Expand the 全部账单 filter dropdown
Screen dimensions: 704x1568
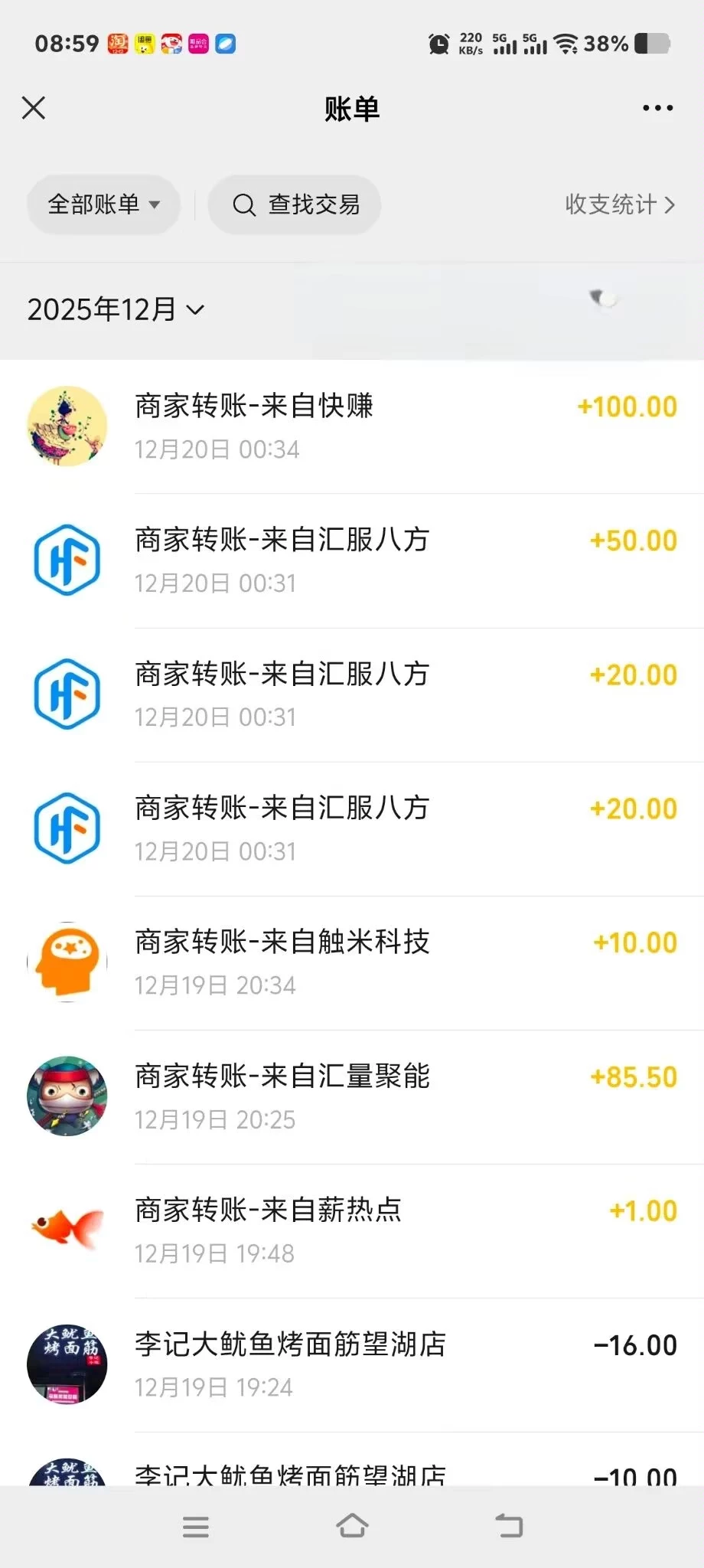104,204
